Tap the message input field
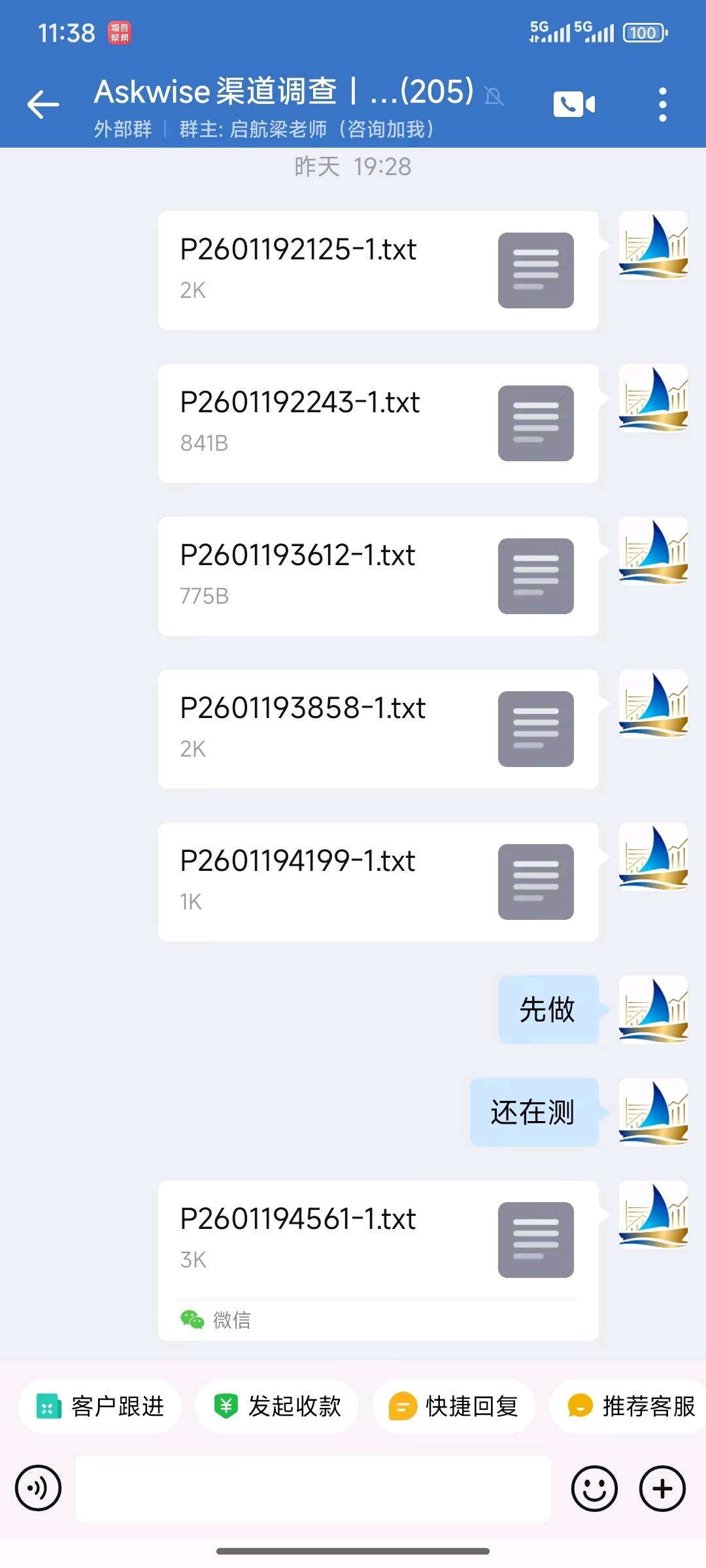 pyautogui.click(x=314, y=1488)
